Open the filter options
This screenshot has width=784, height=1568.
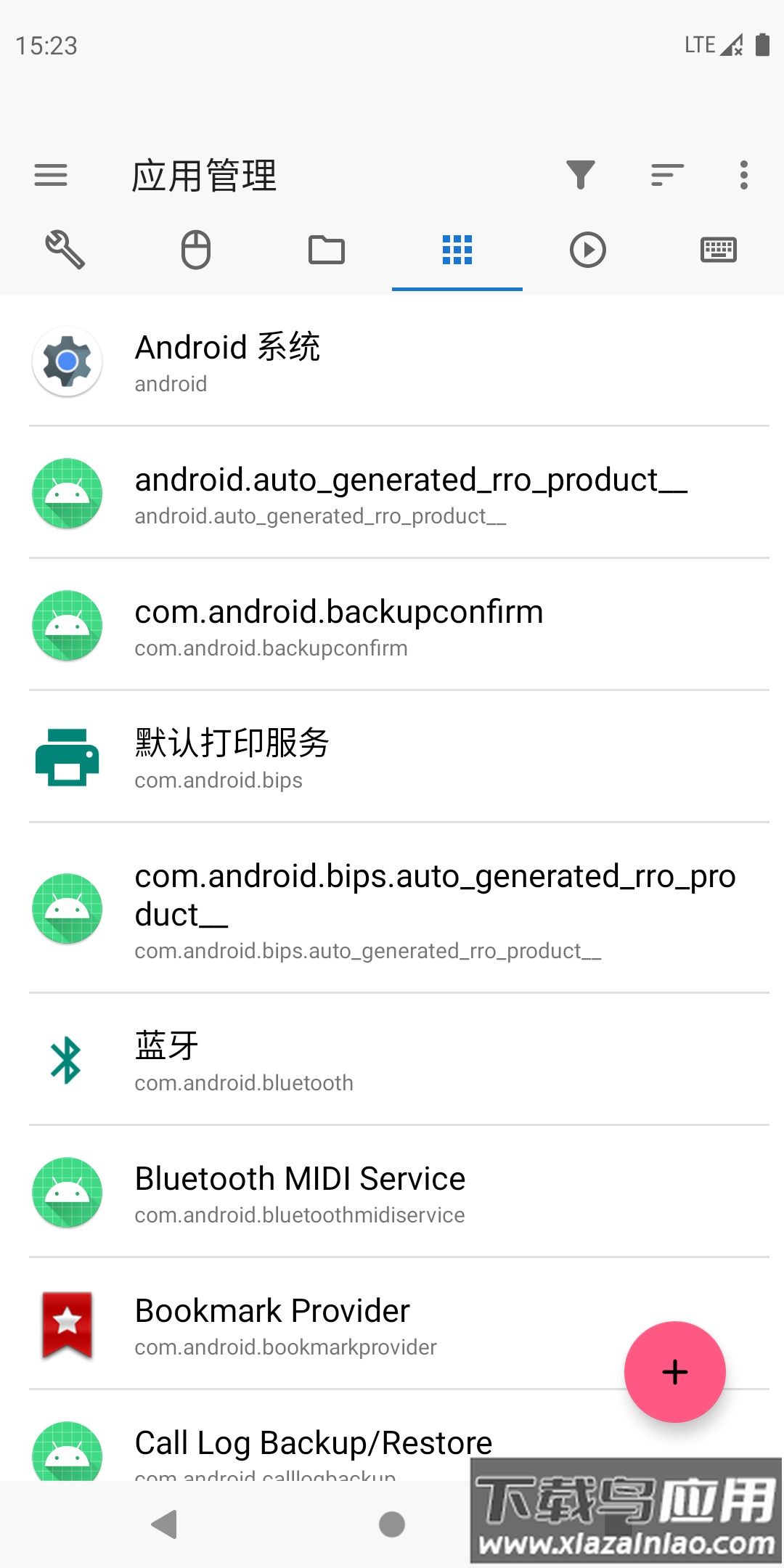[x=579, y=174]
